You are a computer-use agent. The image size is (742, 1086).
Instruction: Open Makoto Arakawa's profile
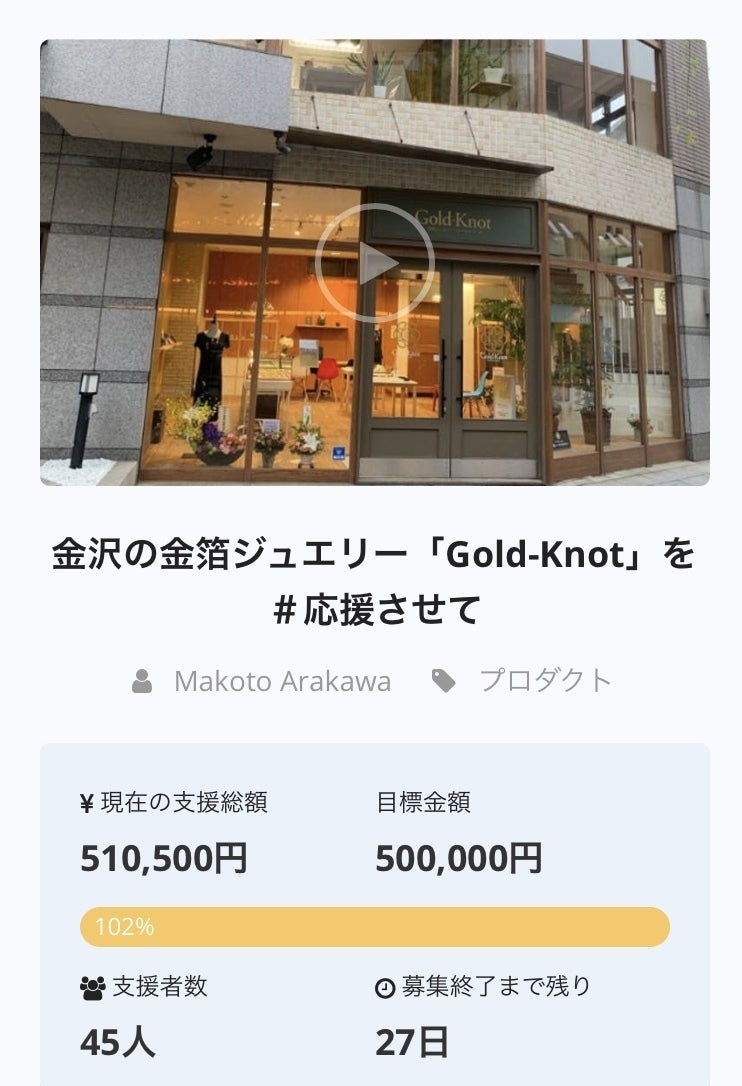[282, 681]
